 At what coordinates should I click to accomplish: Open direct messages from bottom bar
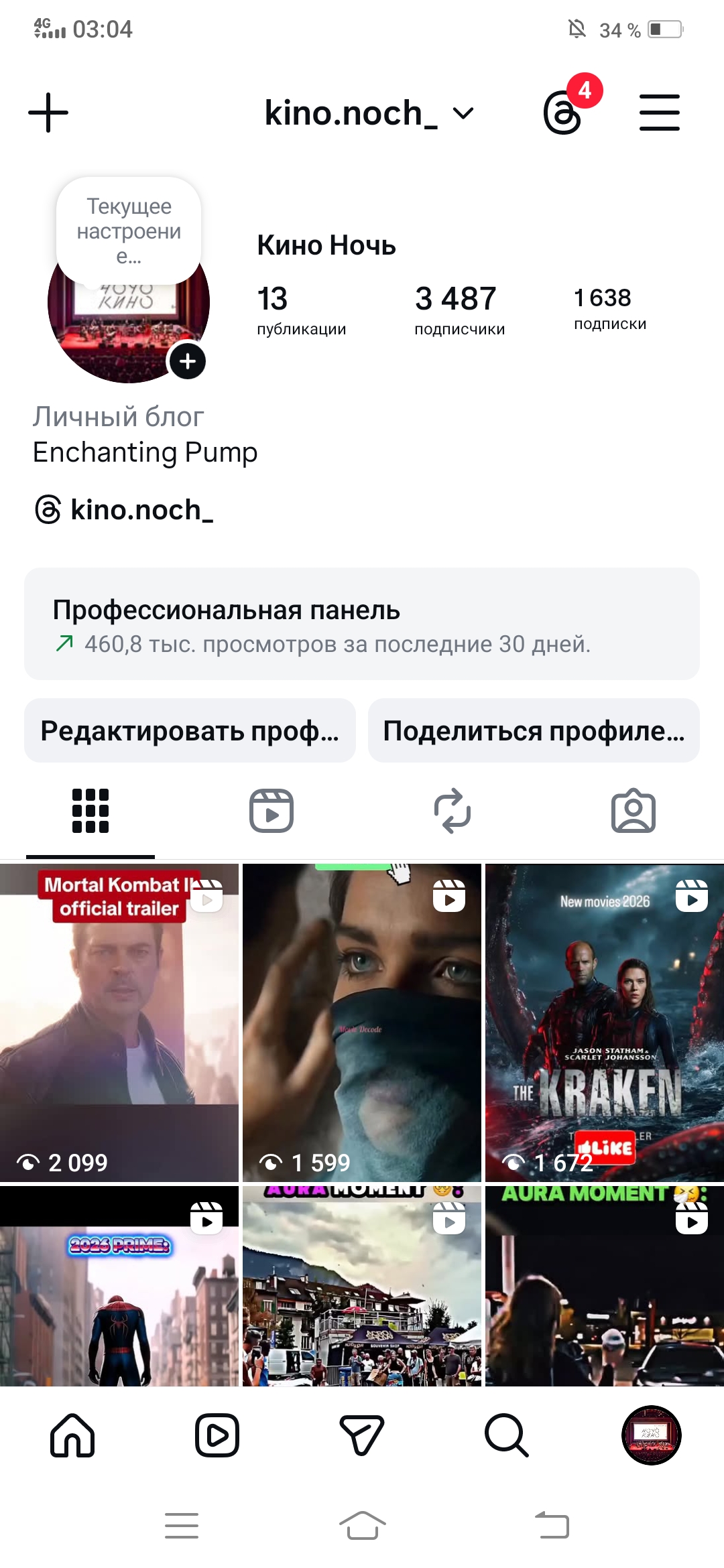362,1435
